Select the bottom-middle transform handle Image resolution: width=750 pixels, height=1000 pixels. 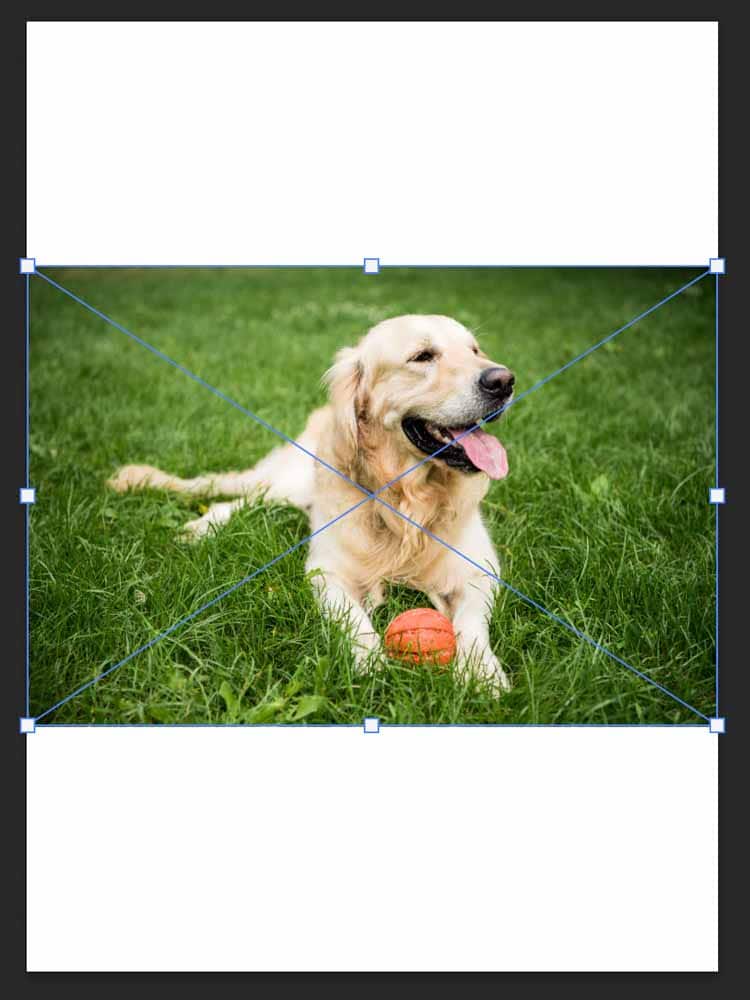click(x=371, y=725)
